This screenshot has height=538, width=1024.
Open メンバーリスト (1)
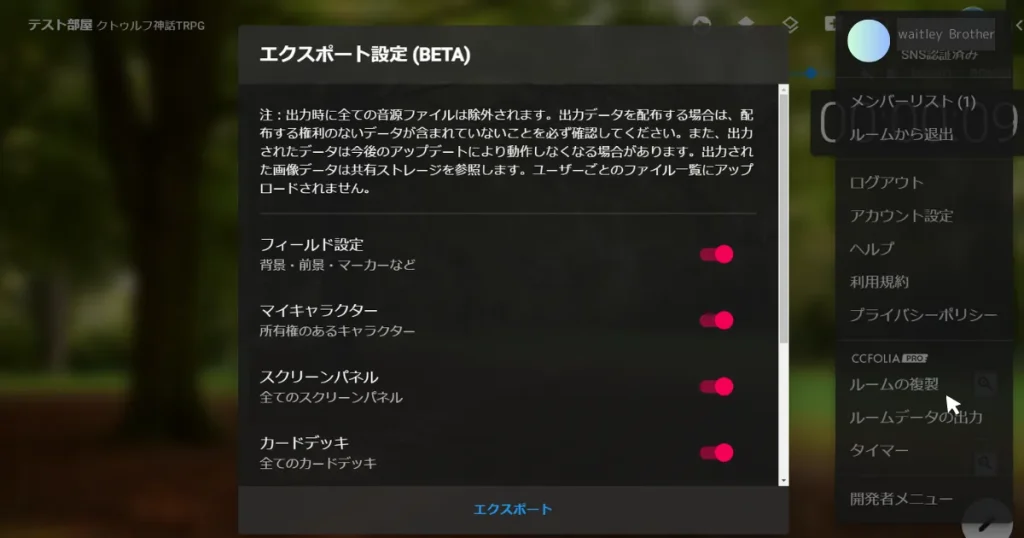pos(912,101)
